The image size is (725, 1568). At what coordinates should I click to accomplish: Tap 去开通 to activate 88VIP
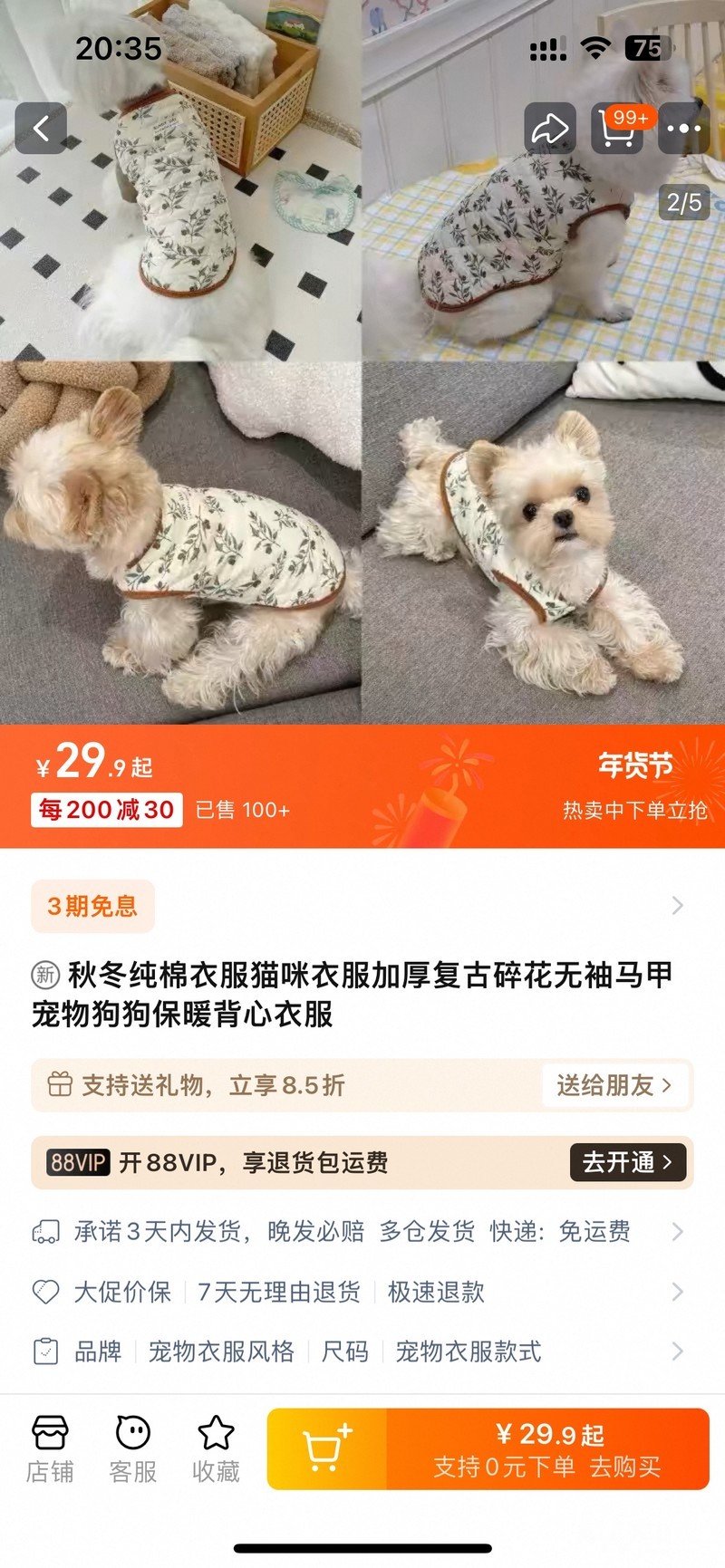(x=627, y=1162)
